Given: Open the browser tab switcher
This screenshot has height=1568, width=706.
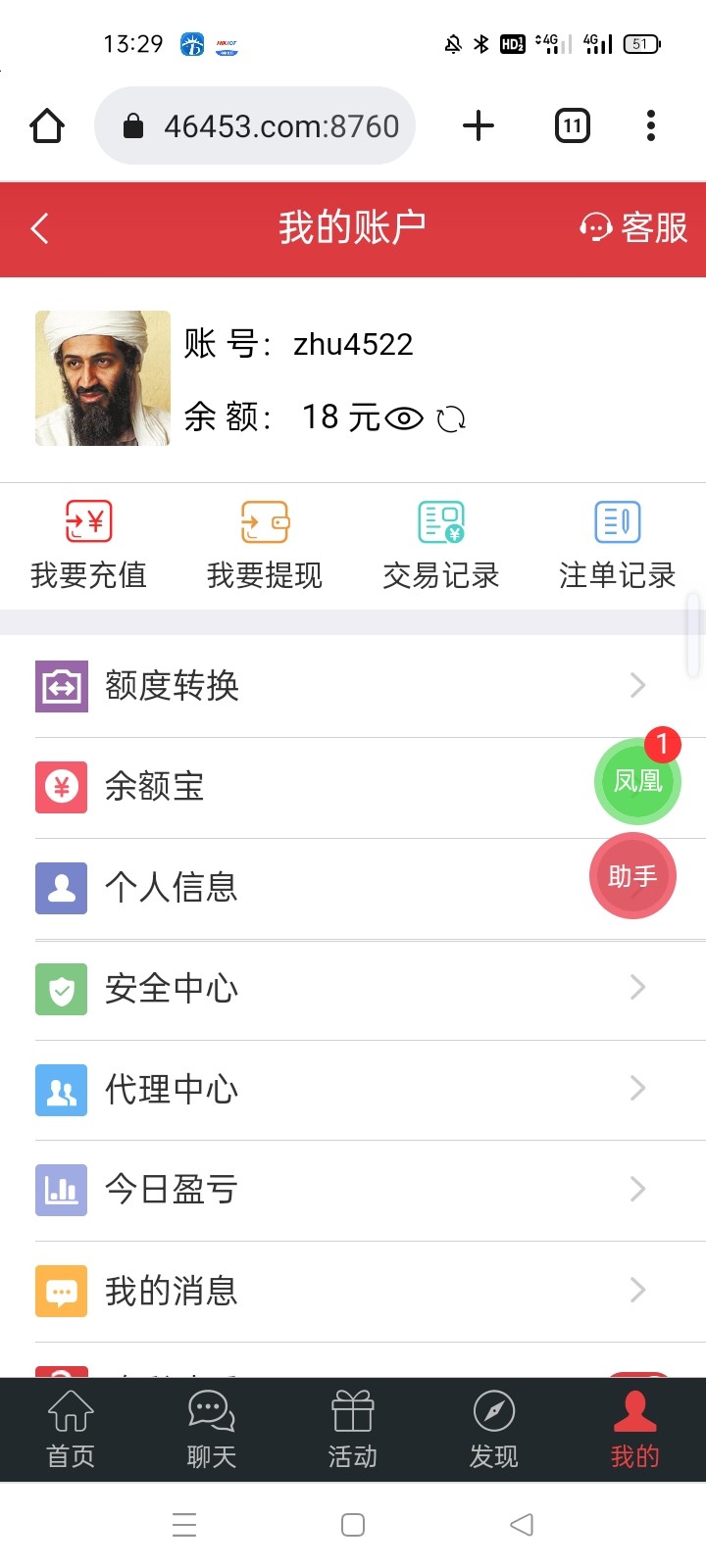Looking at the screenshot, I should click(573, 125).
